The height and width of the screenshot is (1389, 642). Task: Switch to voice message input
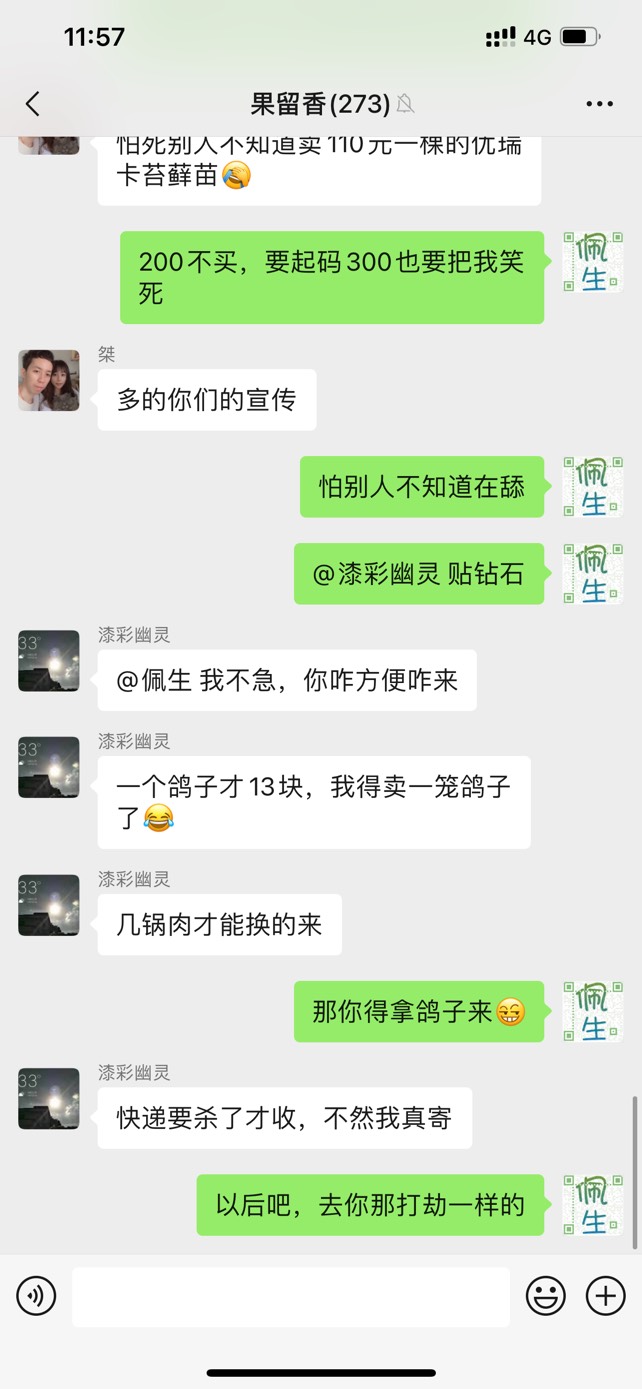(36, 1297)
